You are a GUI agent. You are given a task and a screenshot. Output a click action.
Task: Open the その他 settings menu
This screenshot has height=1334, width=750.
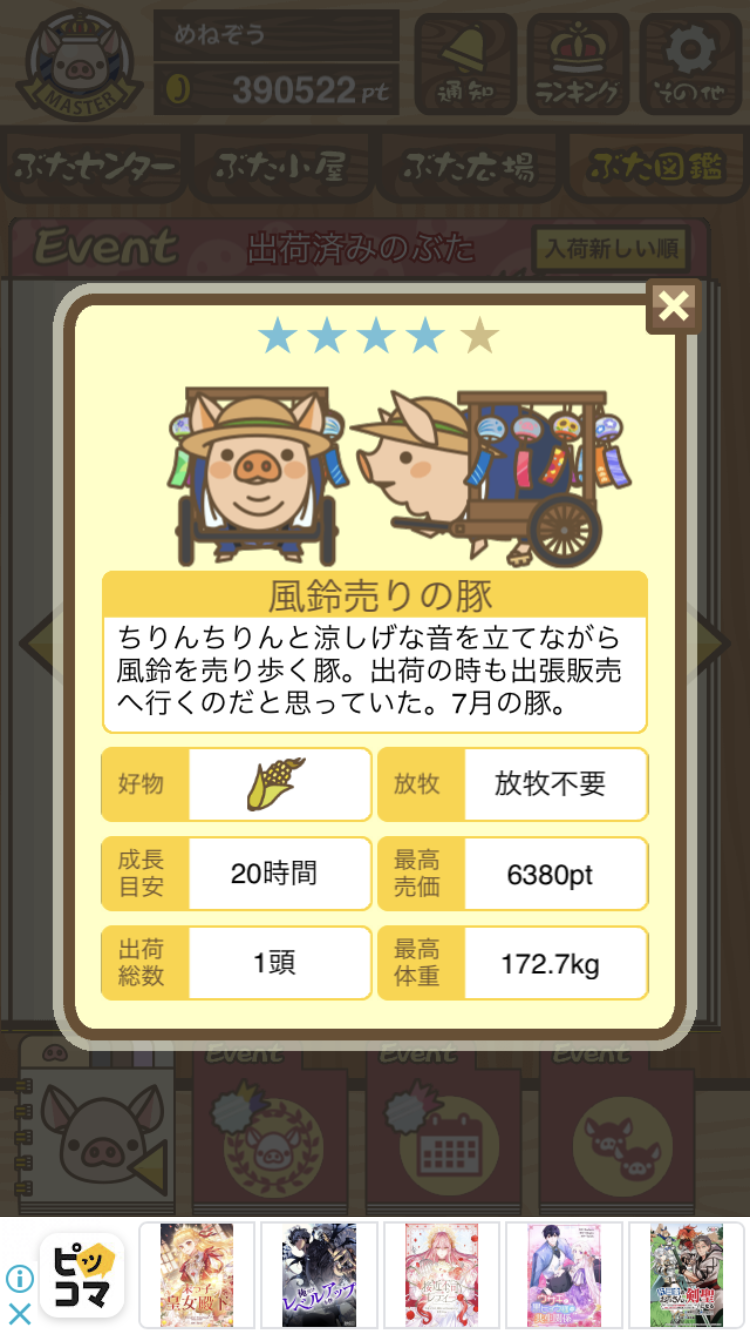(x=690, y=64)
